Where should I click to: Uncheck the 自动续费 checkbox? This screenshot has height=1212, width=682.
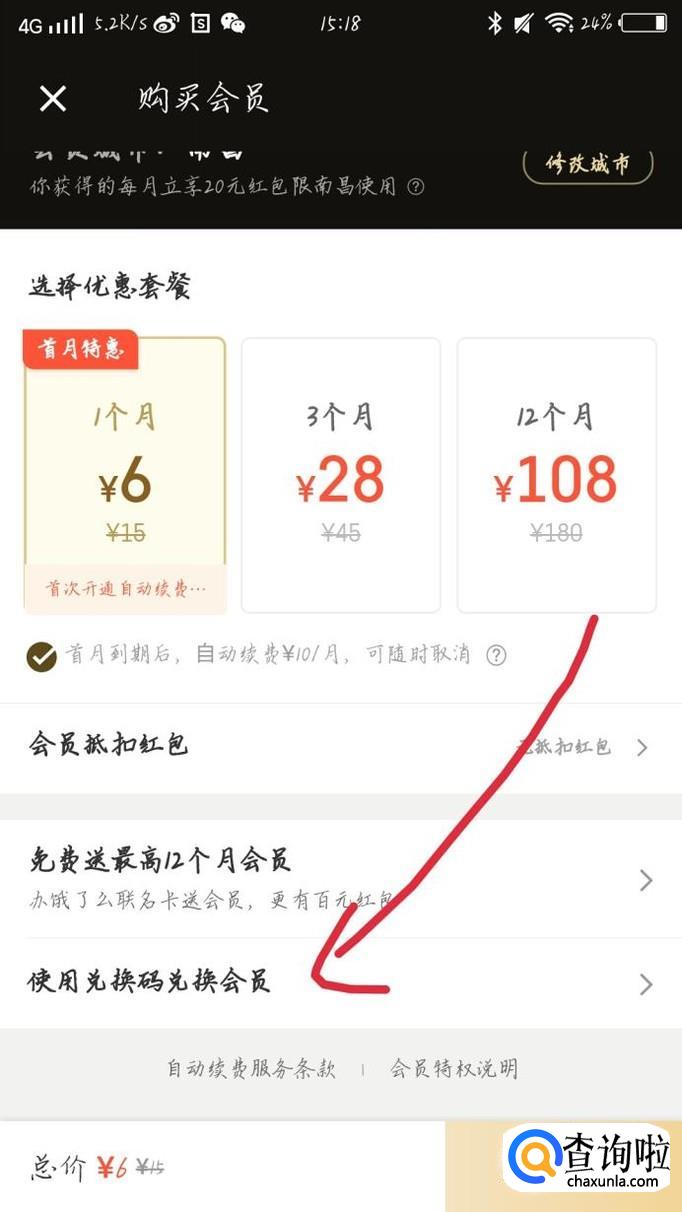pos(41,656)
